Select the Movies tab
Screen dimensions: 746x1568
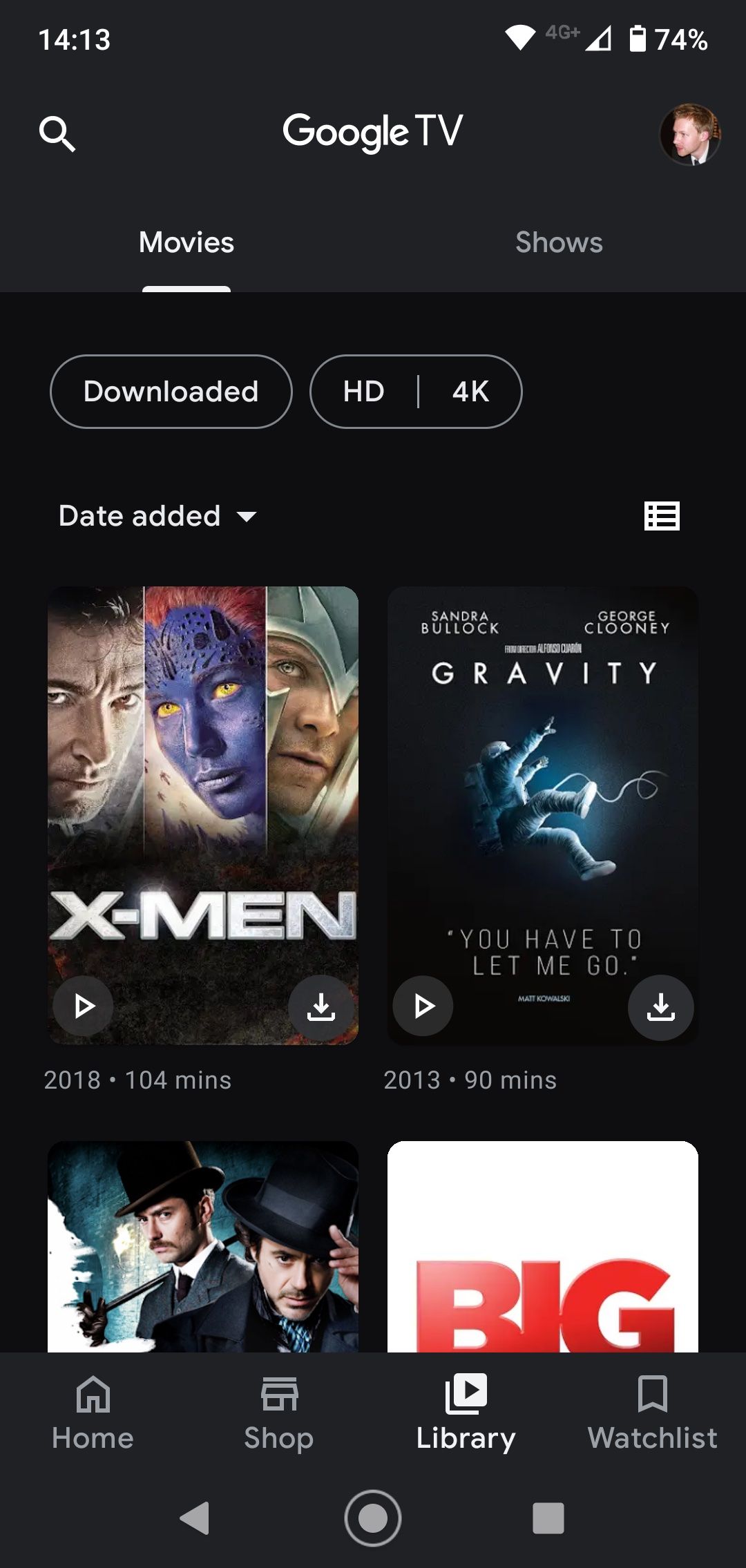tap(186, 242)
